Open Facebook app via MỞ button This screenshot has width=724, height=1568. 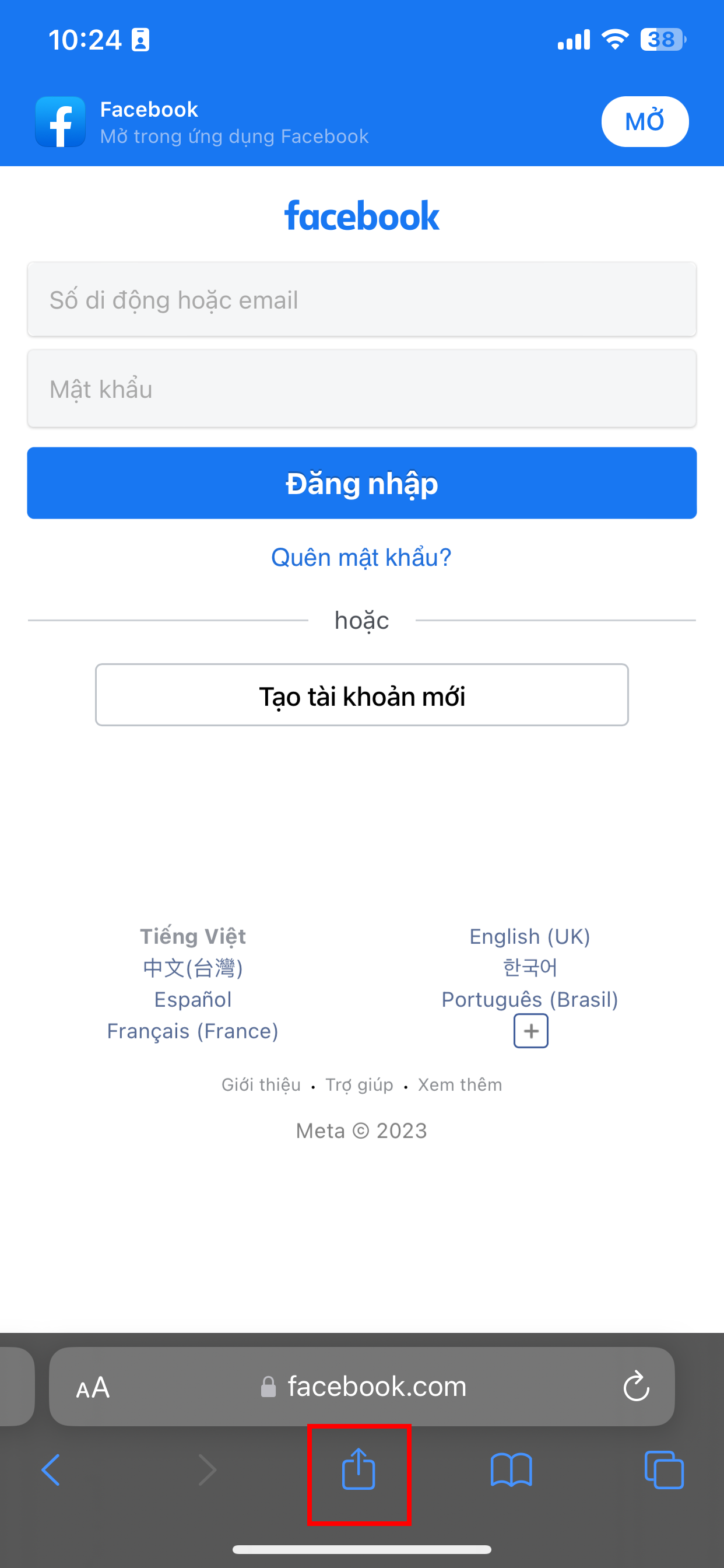(645, 121)
